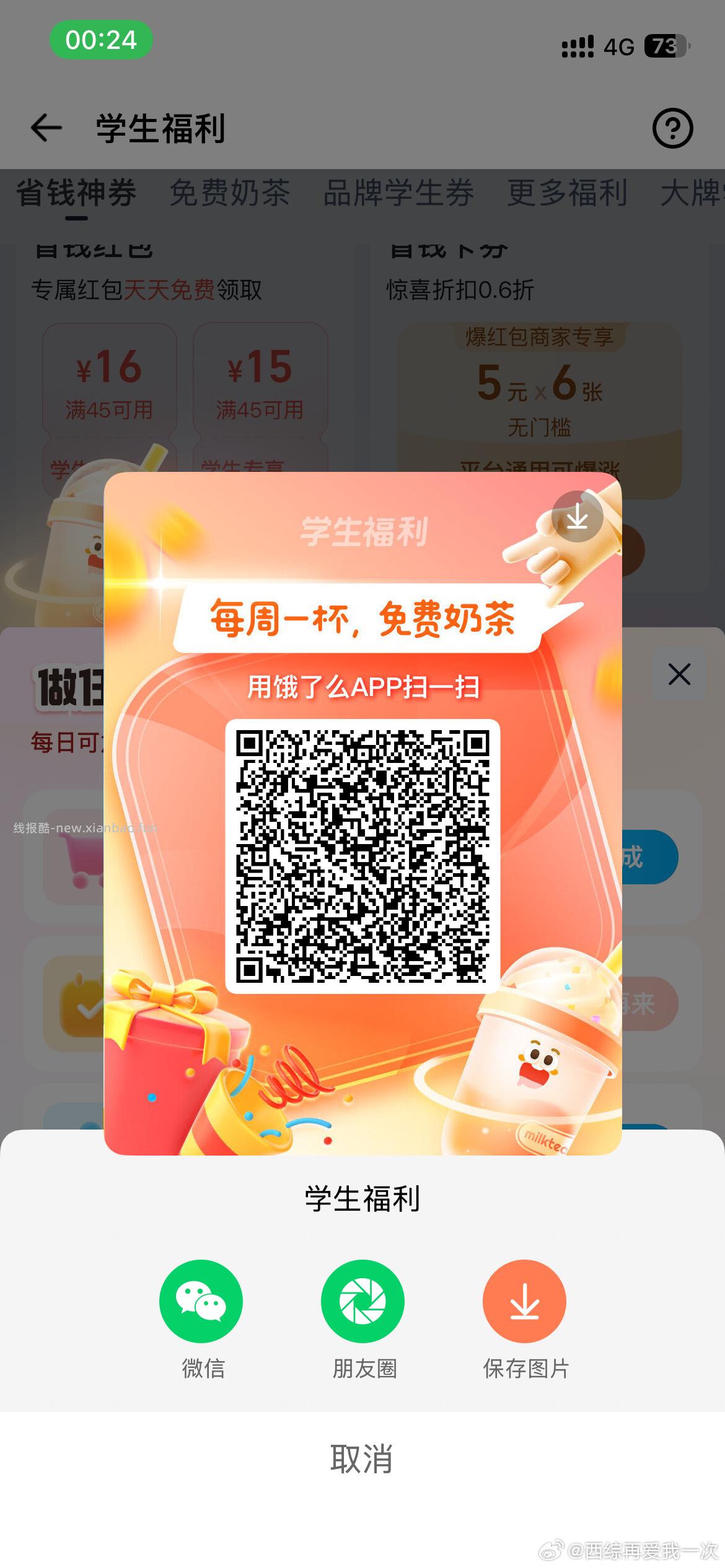Open the 品牌学生券 tab
Viewport: 725px width, 1568px height.
[x=397, y=193]
